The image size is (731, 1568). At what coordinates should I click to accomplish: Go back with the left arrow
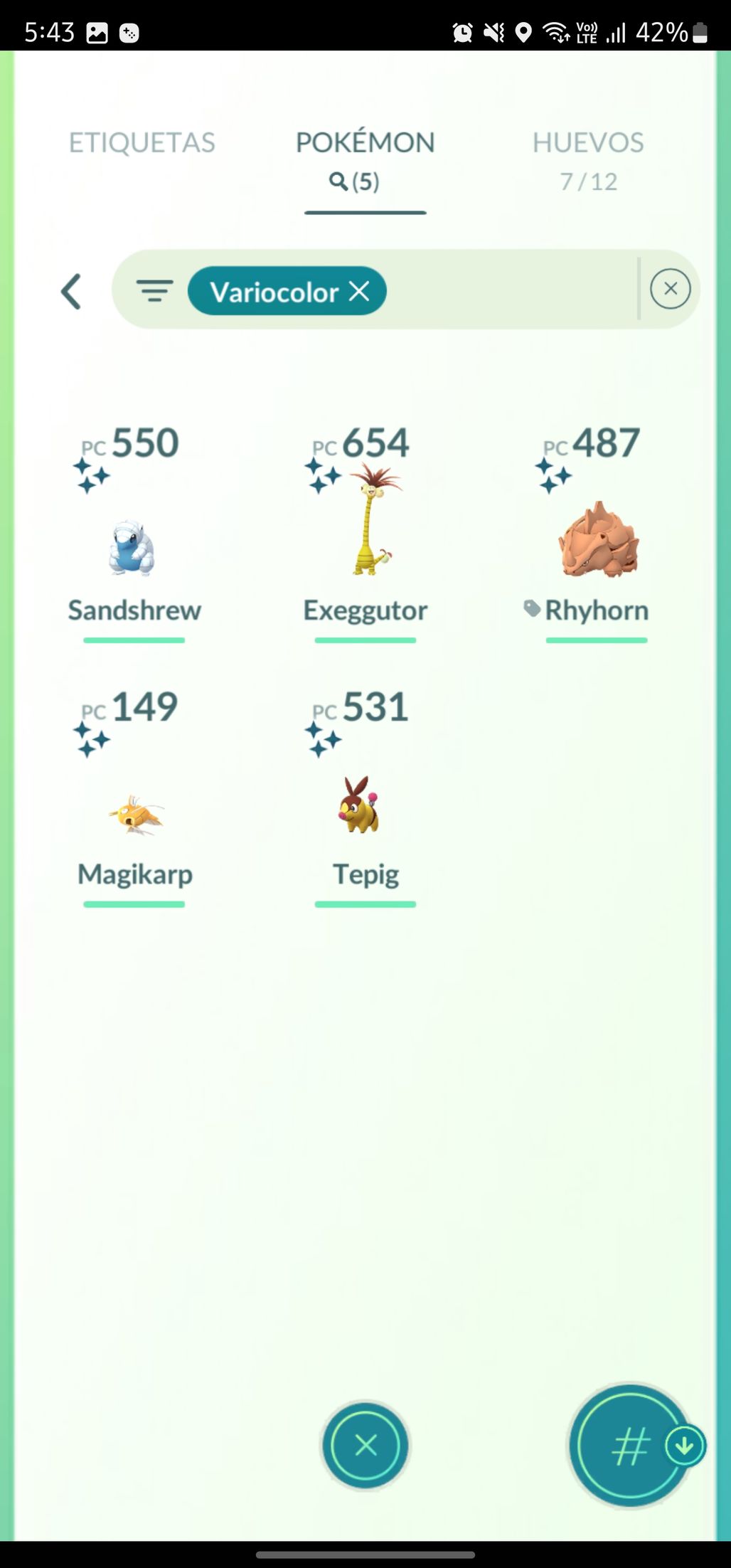[71, 291]
